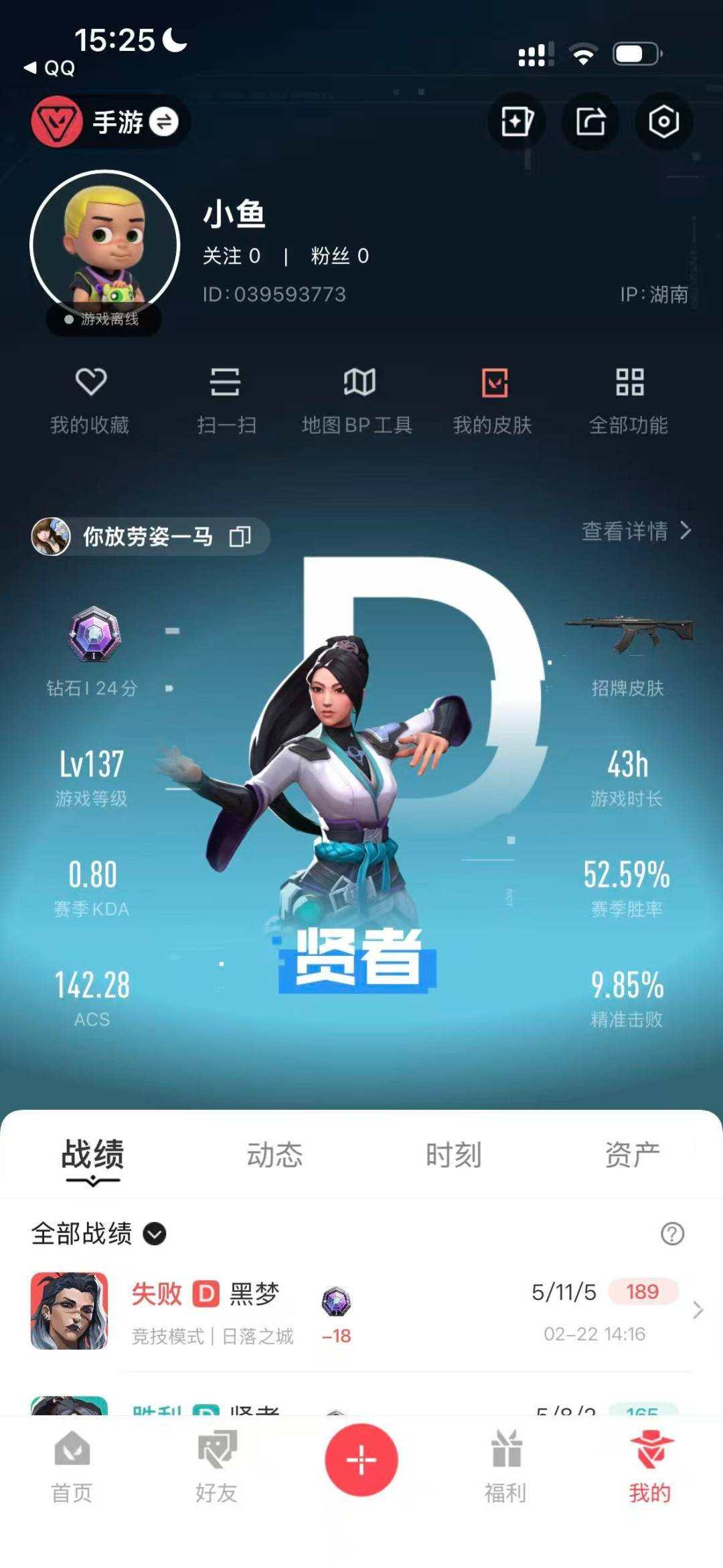Screen dimensions: 723x1568
Task: Tap the red plus button in bottom bar
Action: [x=360, y=1462]
